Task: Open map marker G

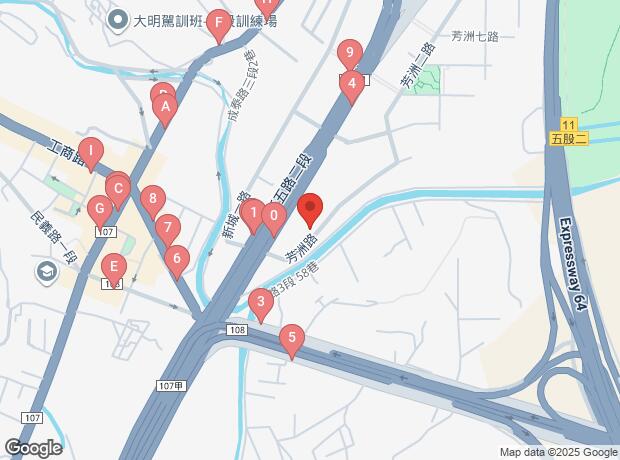Action: coord(99,209)
